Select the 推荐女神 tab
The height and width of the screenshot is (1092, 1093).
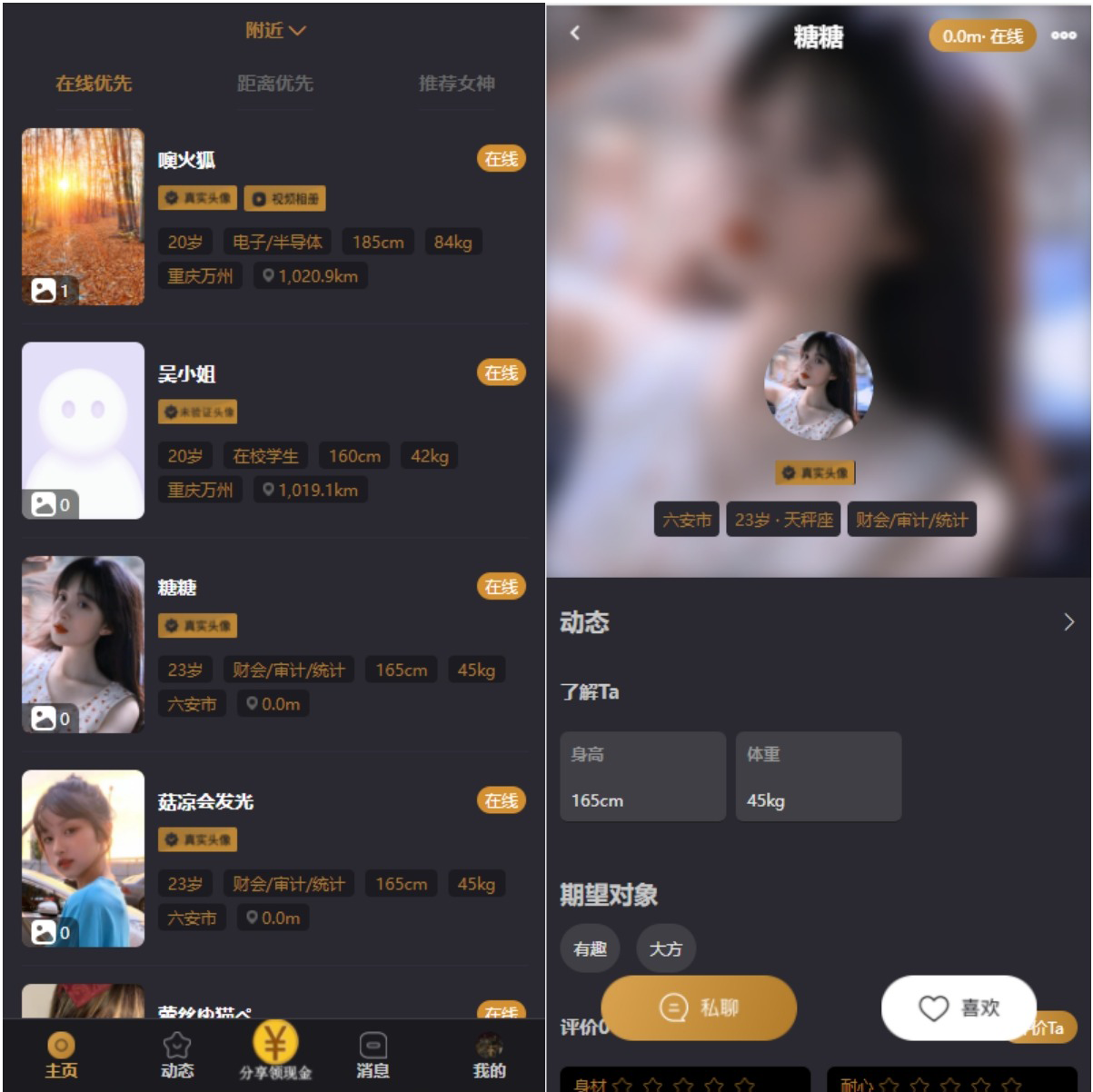click(456, 84)
